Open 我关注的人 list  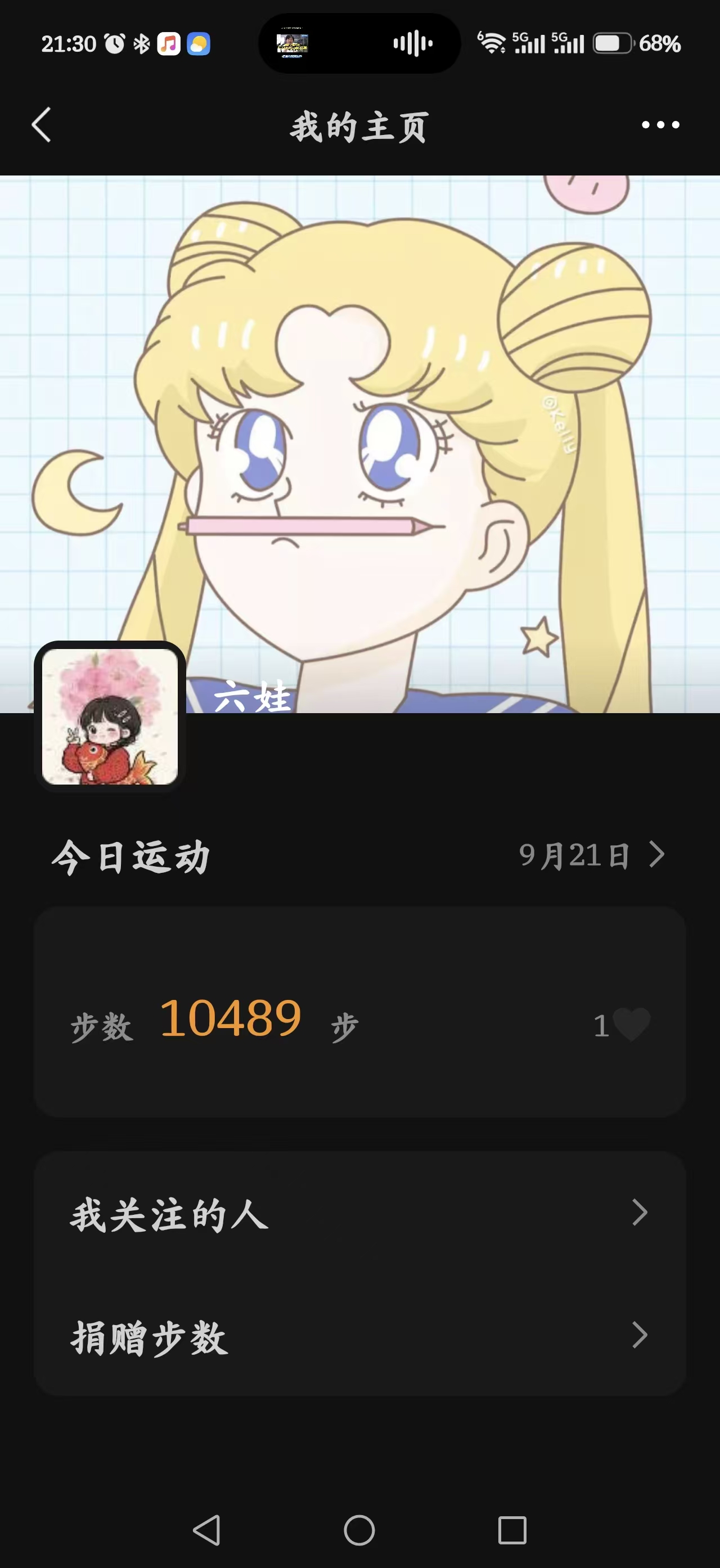(x=359, y=1213)
